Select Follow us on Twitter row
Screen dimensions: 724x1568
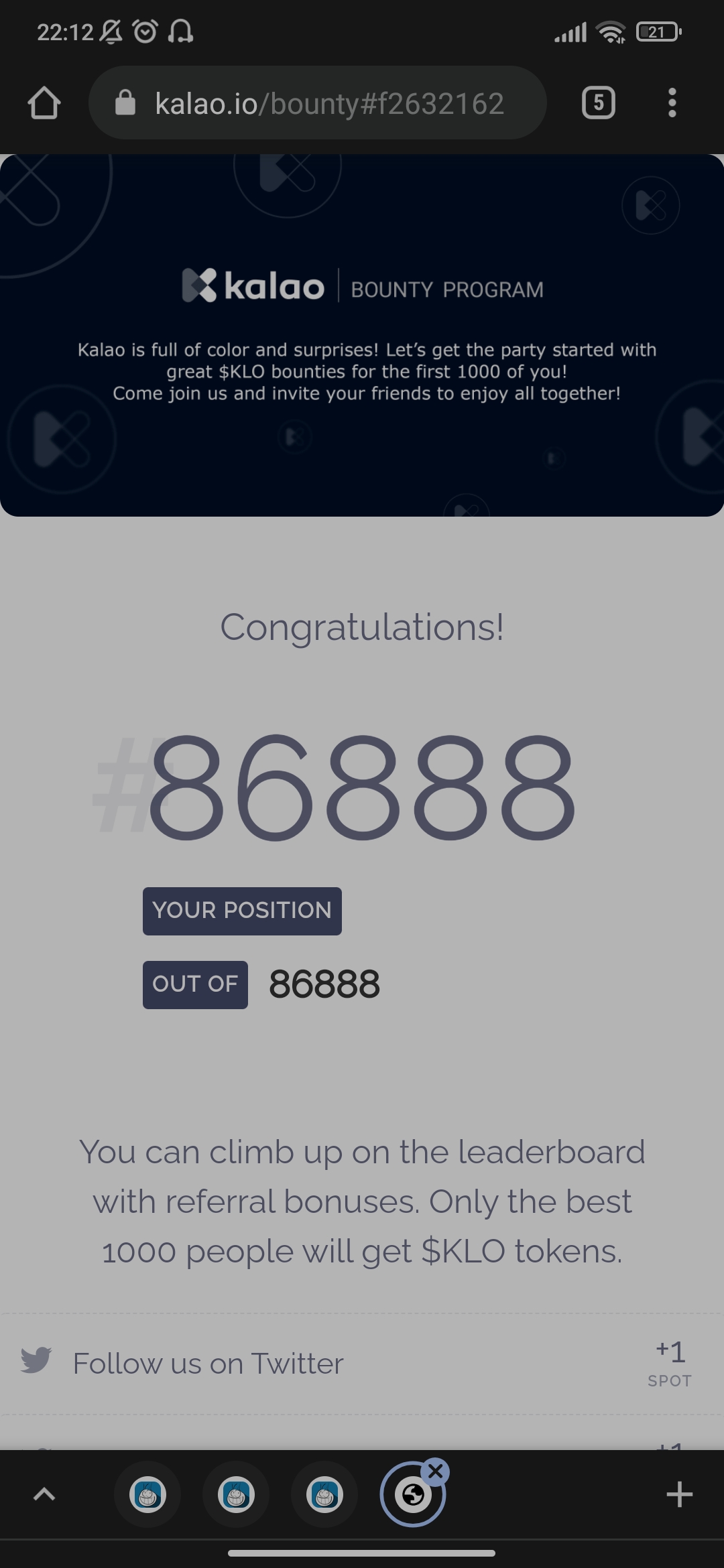point(362,1364)
